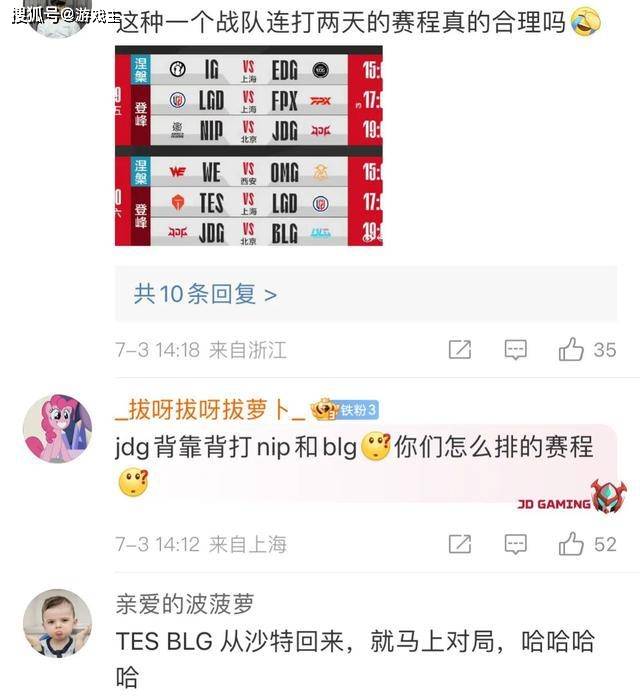
Task: Open the pony avatar of _拔呀拔呀拔萝卜_
Action: pos(57,428)
